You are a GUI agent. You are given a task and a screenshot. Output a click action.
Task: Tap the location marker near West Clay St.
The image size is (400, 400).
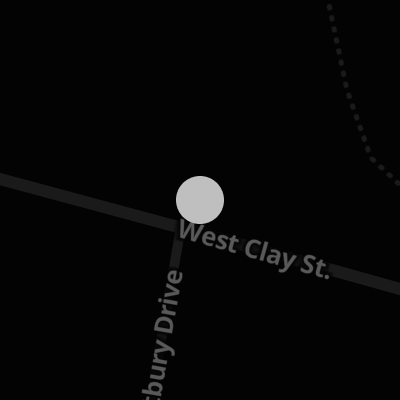[200, 200]
